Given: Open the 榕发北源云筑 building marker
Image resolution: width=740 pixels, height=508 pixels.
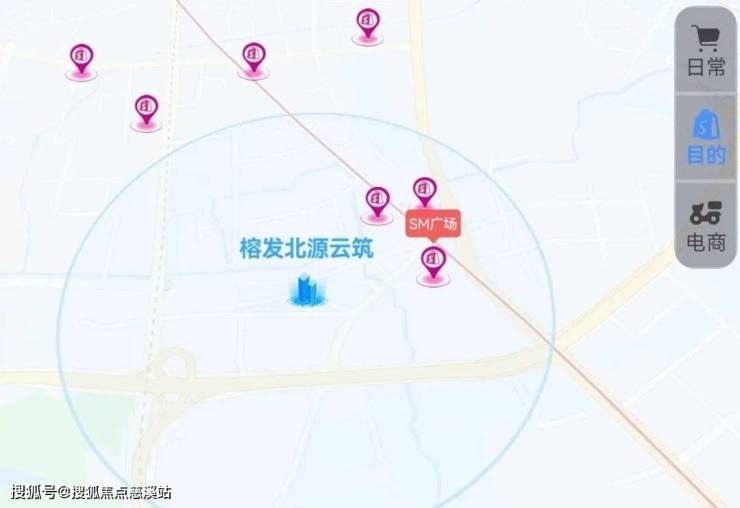Looking at the screenshot, I should 306,289.
